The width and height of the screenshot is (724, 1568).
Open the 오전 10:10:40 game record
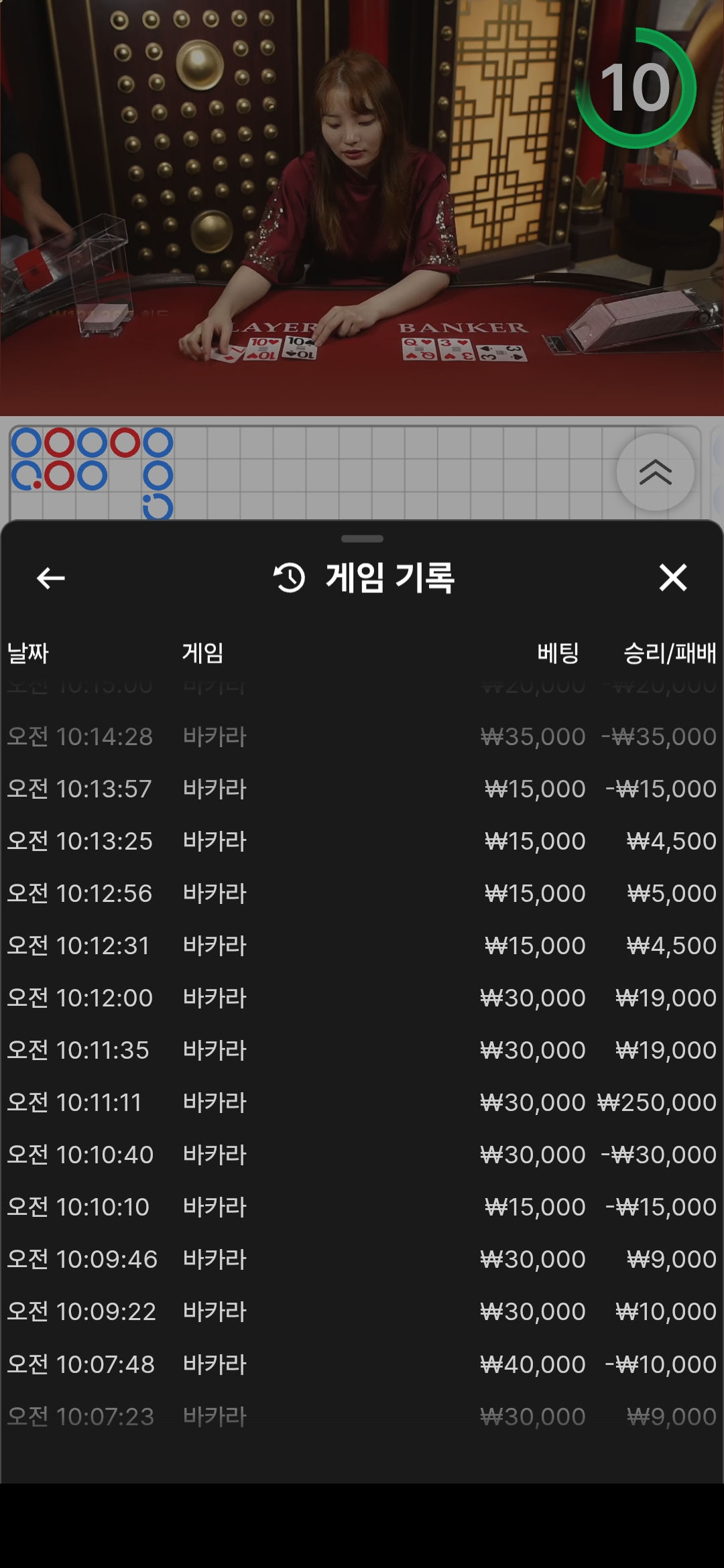[362, 1155]
